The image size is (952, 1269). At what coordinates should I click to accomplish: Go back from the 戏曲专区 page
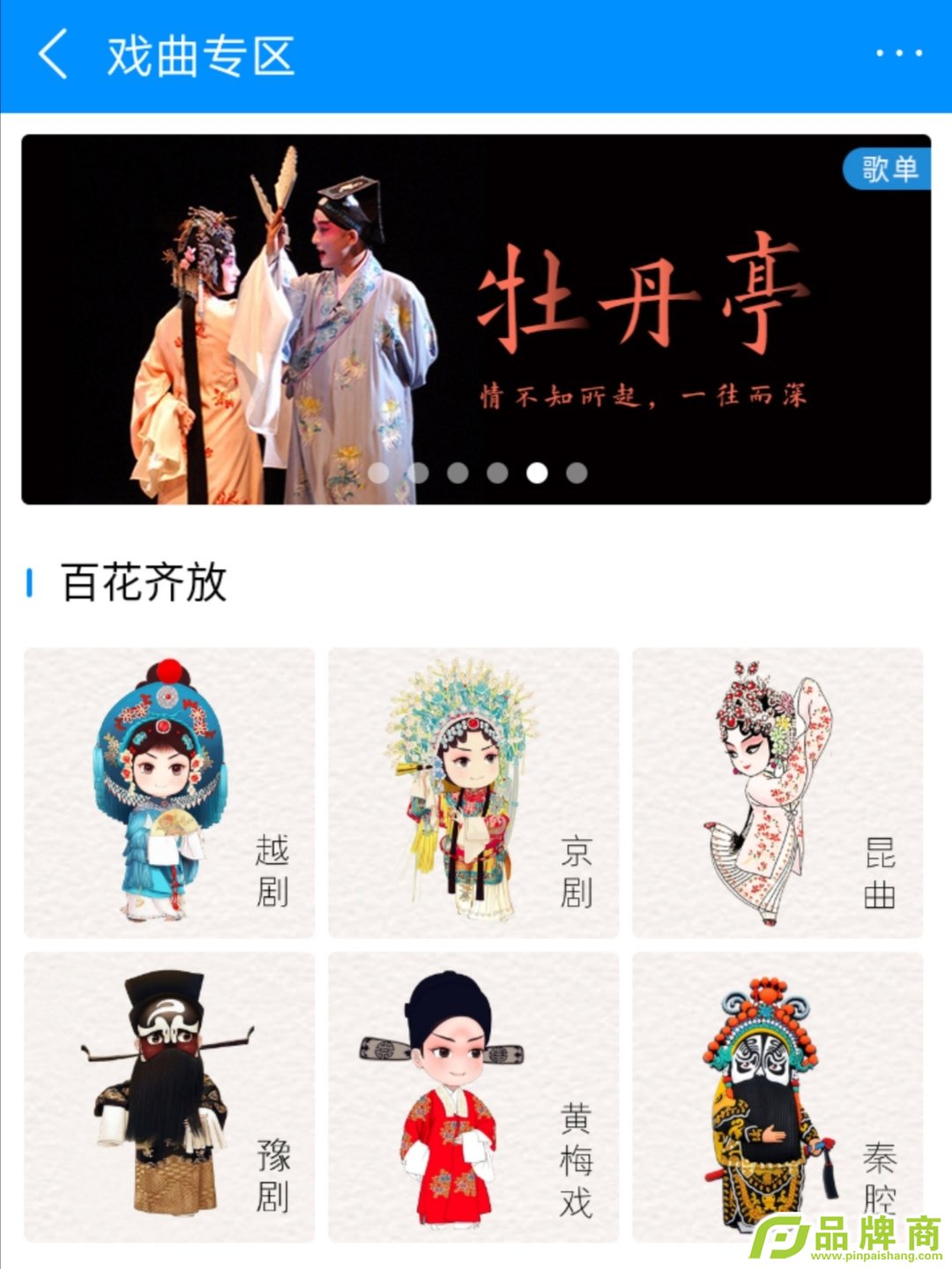[53, 55]
